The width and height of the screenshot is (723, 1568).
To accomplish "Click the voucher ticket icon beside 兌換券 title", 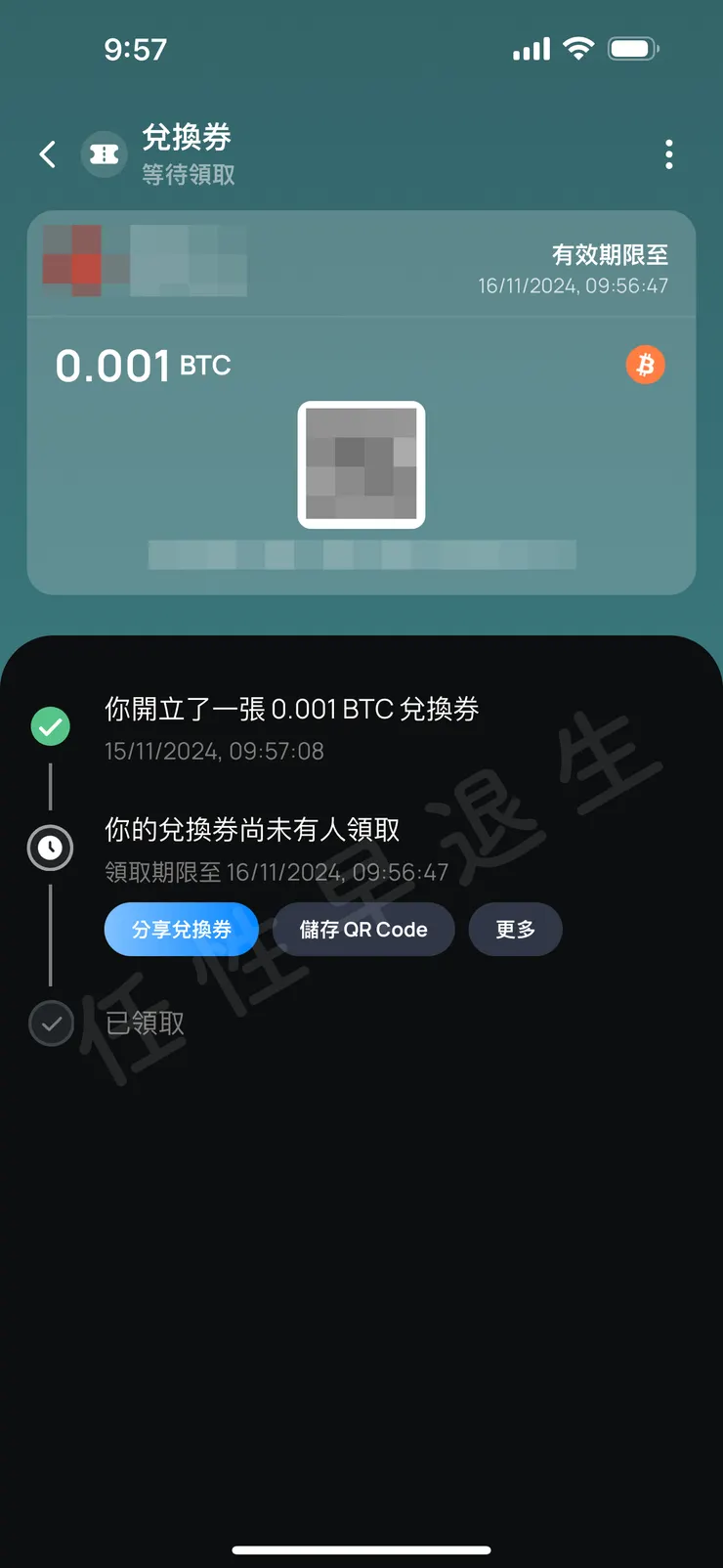I will (105, 153).
